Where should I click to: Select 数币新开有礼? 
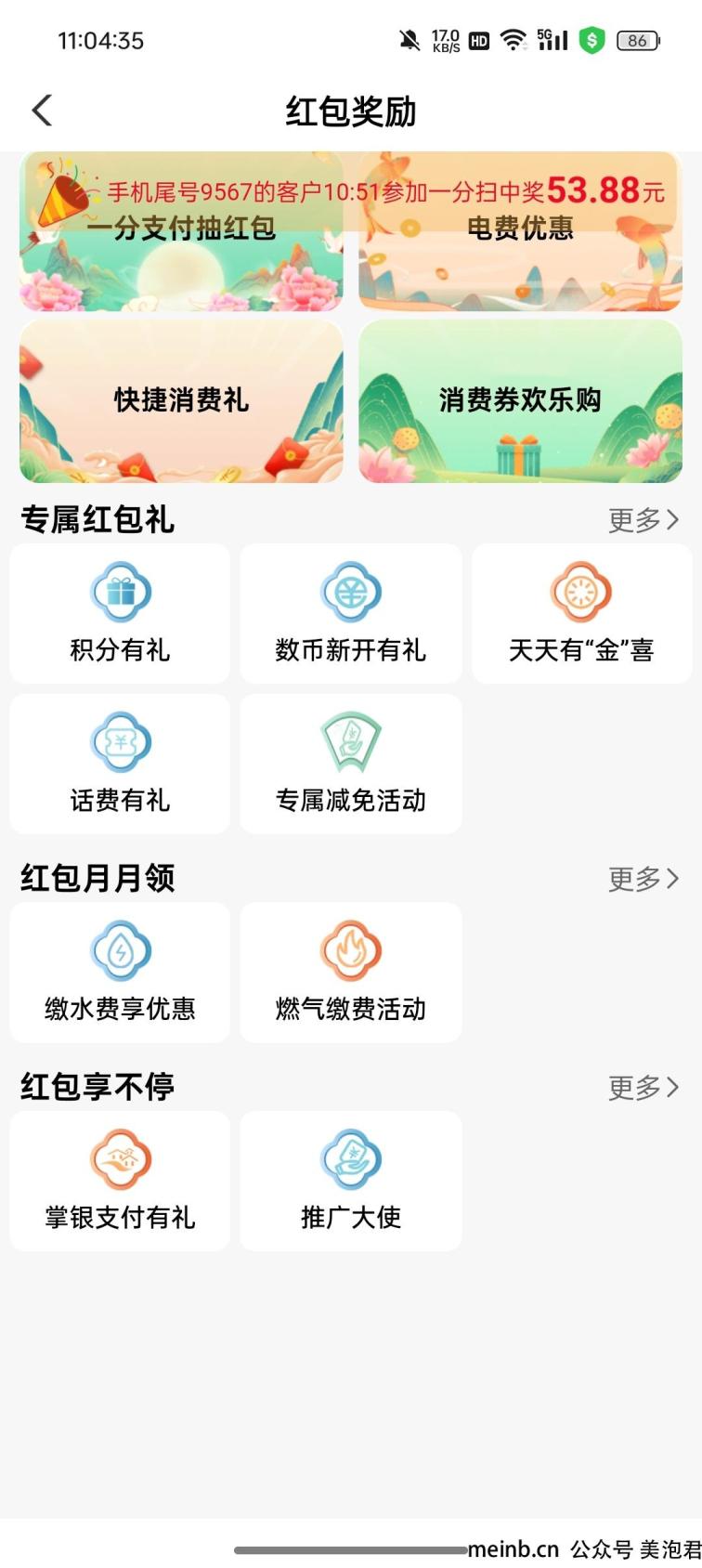351,613
